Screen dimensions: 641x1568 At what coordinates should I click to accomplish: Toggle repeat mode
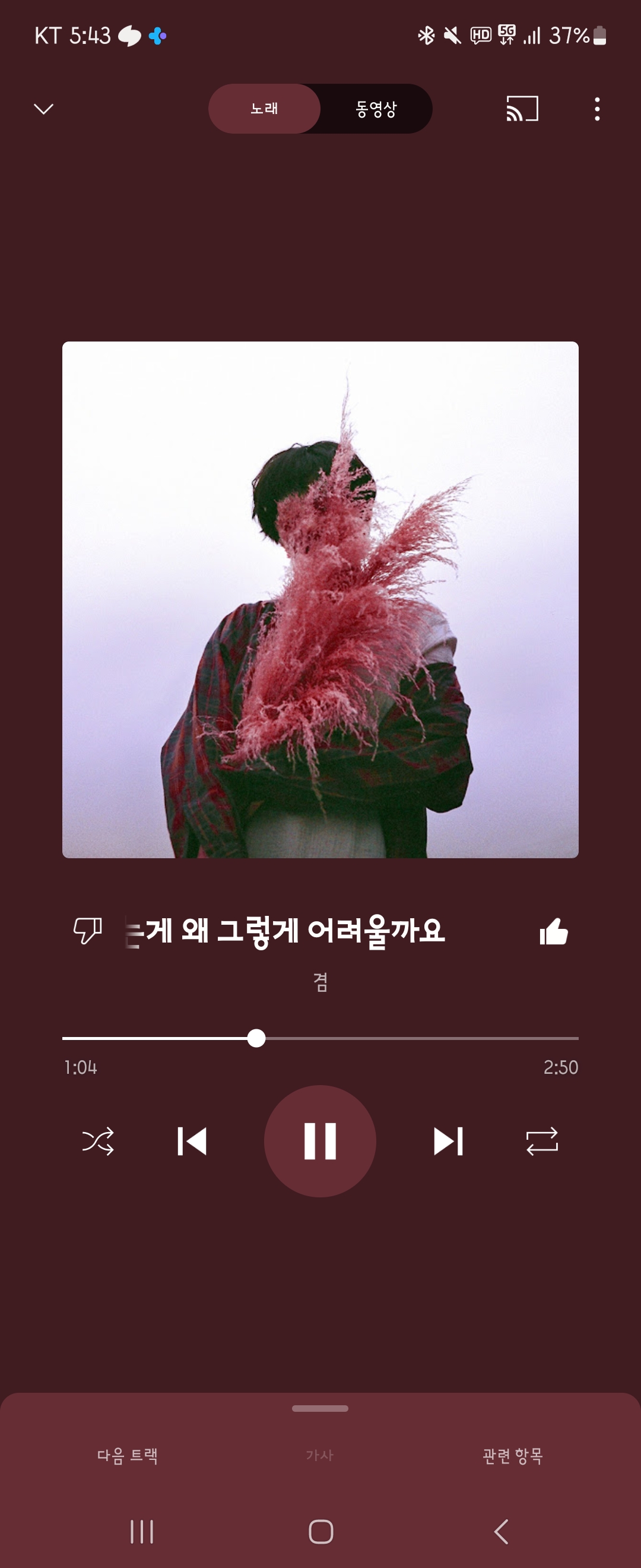542,1142
